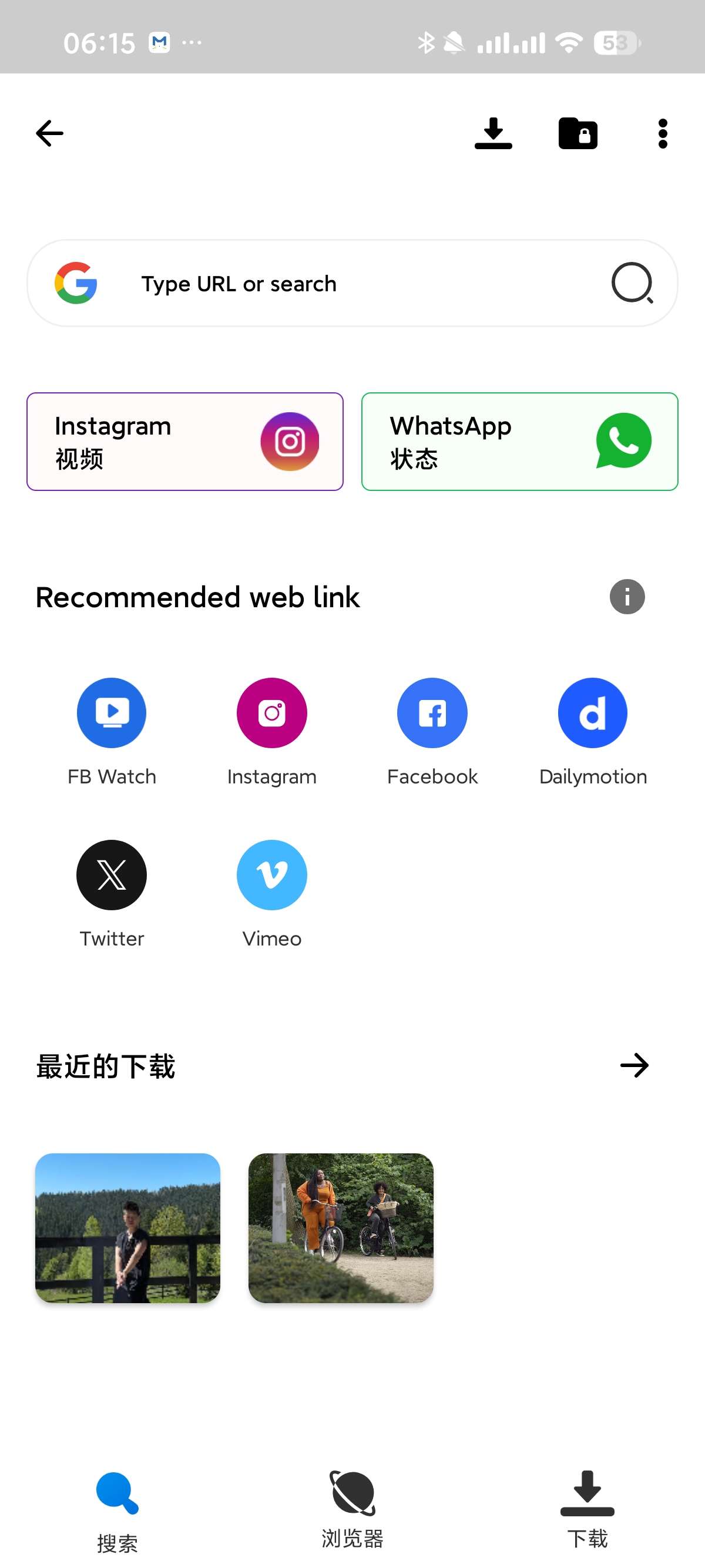Tap the info icon beside Recommended web link
705x1568 pixels.
click(x=626, y=597)
